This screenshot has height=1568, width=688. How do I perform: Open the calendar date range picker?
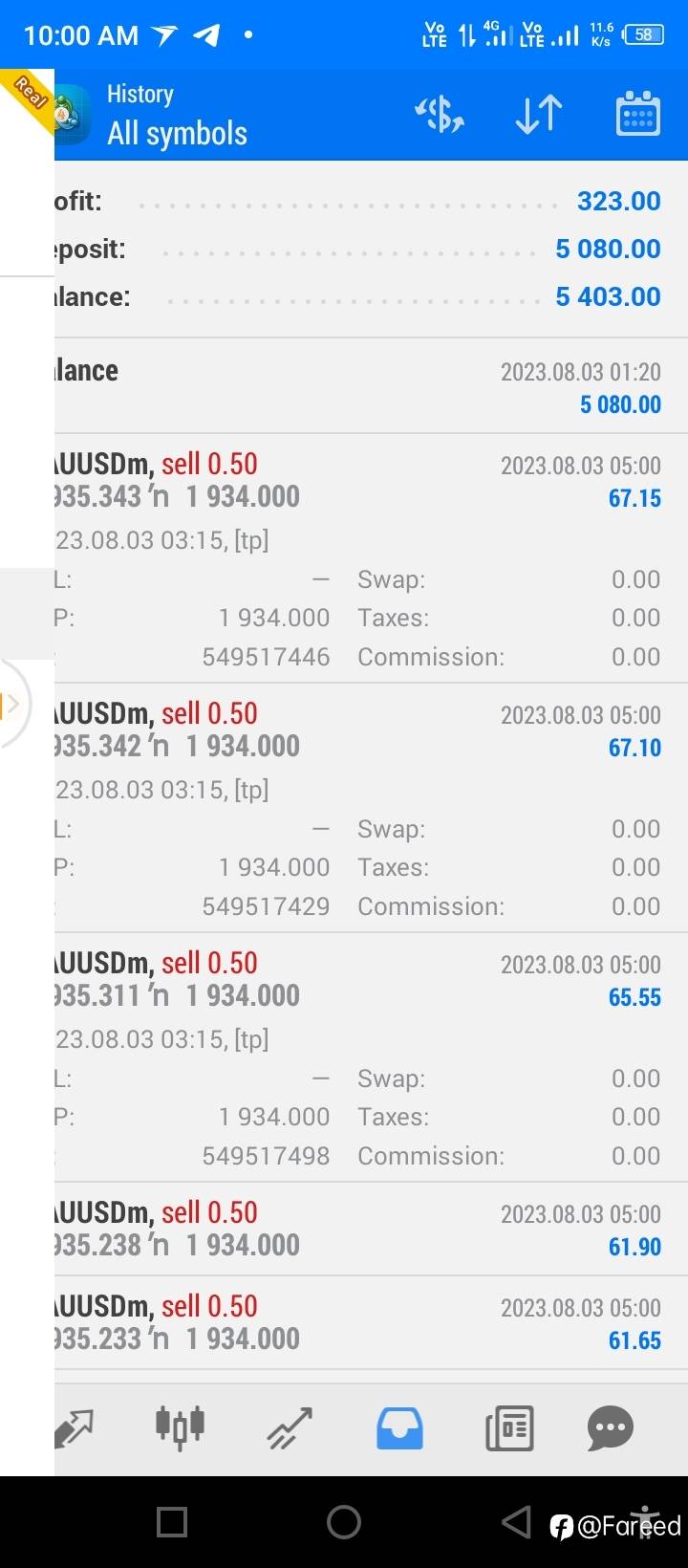coord(637,115)
